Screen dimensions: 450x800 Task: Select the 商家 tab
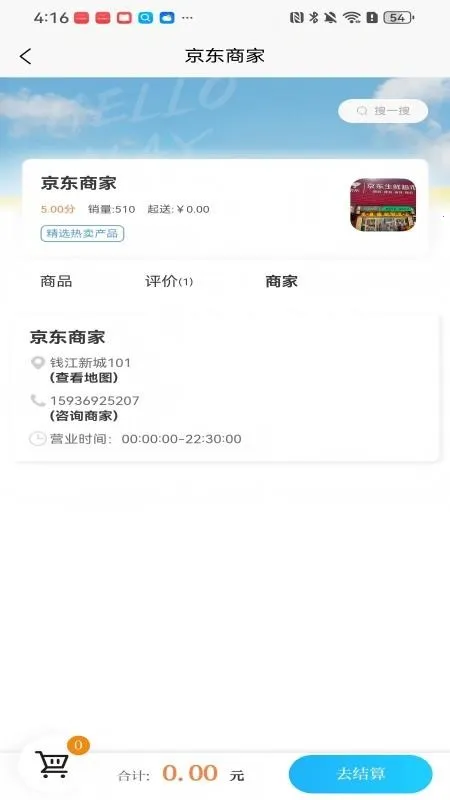281,281
